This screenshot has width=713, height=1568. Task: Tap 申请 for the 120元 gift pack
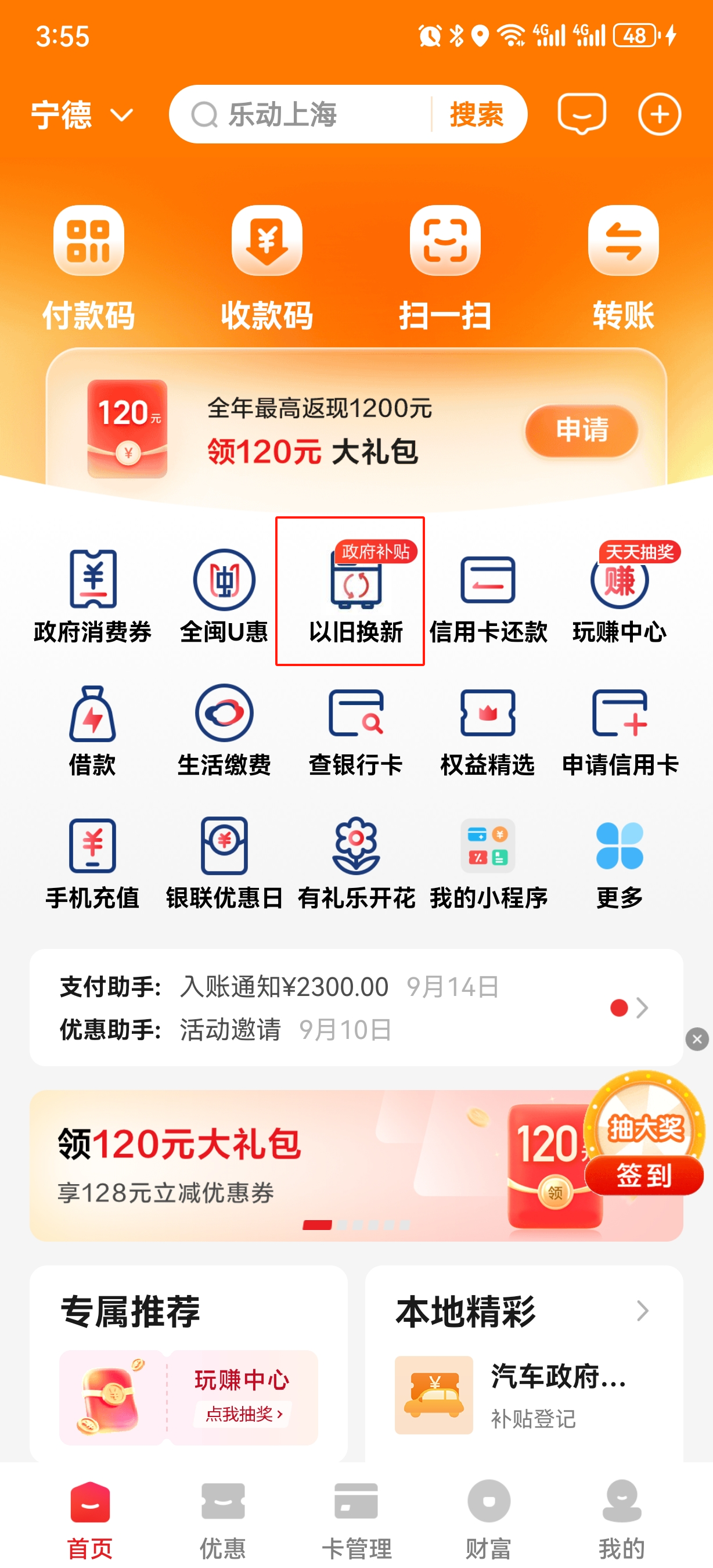tap(581, 430)
